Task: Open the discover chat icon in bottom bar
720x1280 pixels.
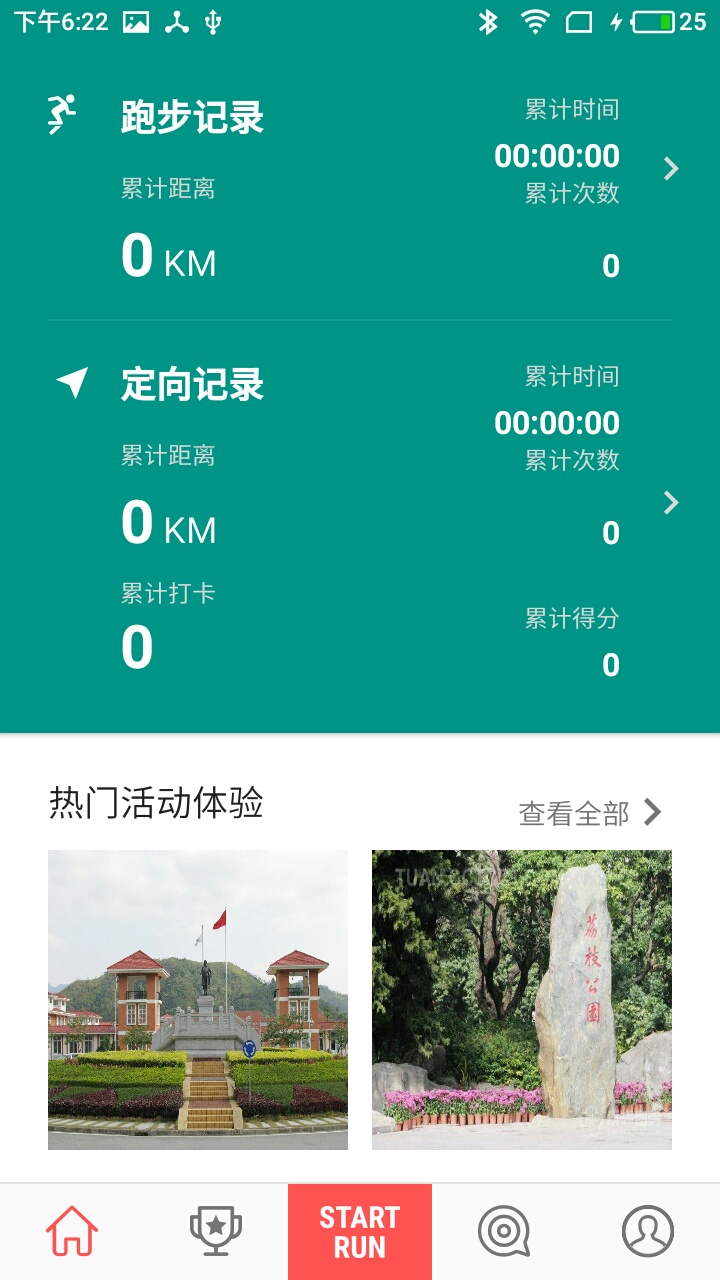Action: (x=504, y=1230)
